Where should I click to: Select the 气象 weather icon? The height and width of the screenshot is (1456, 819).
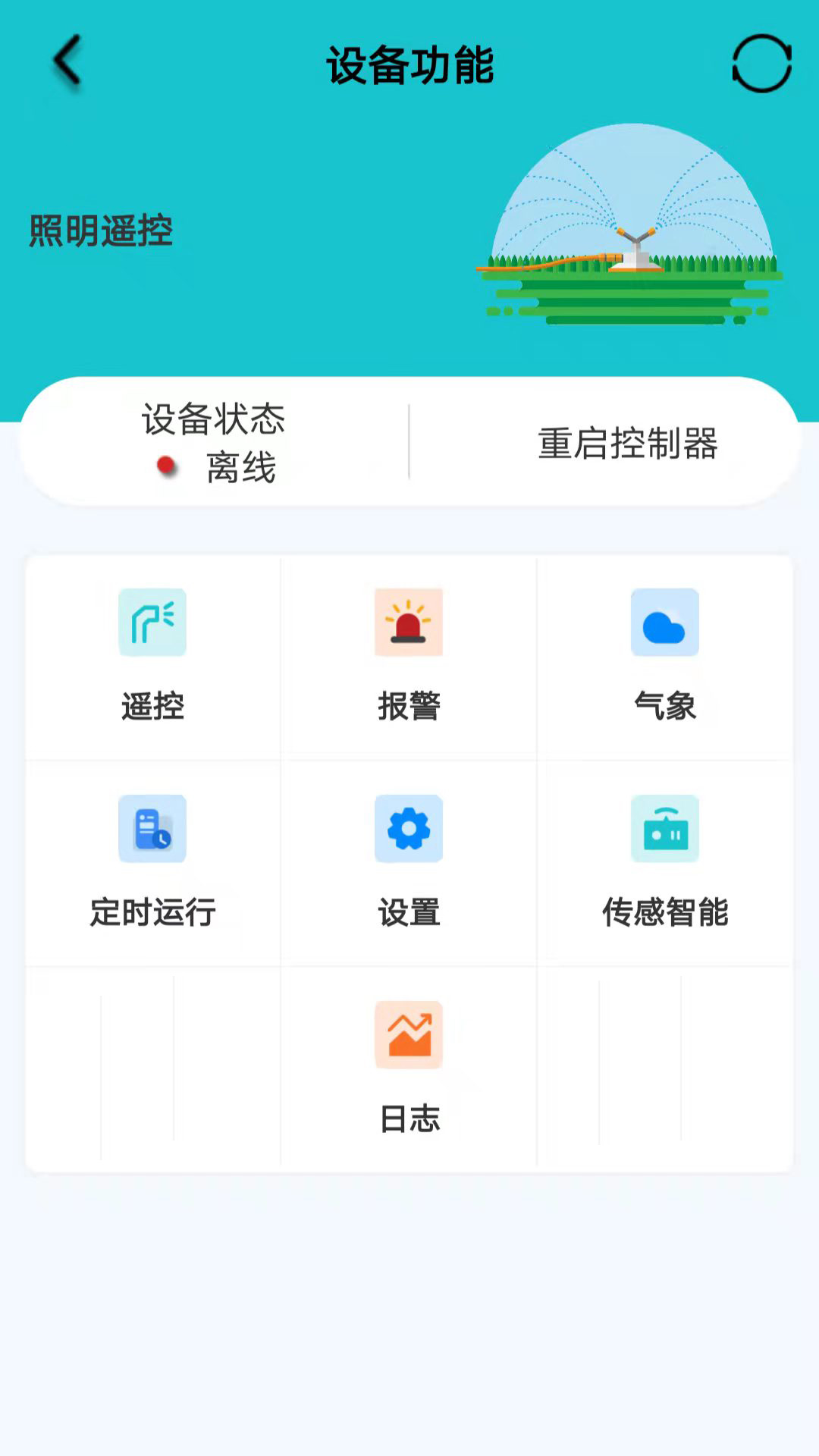coord(664,623)
